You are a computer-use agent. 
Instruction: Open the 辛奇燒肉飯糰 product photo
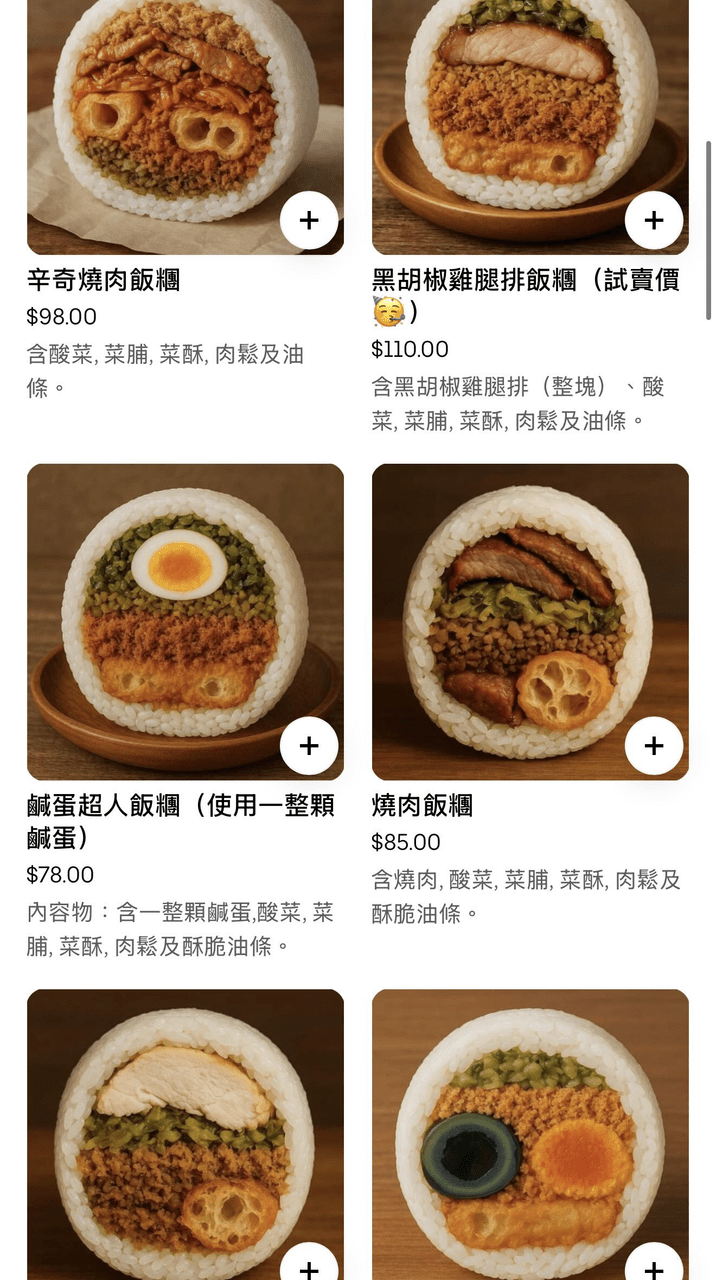(185, 127)
